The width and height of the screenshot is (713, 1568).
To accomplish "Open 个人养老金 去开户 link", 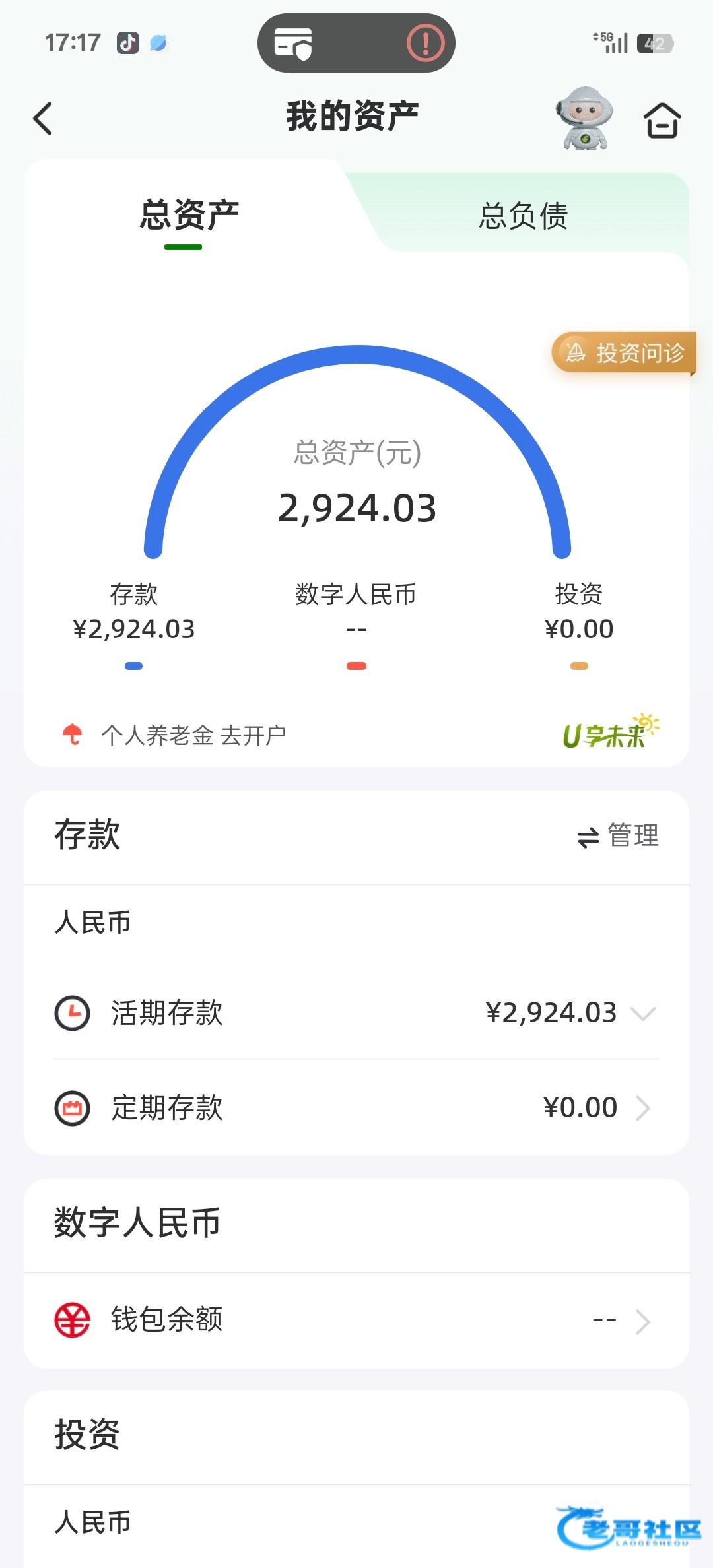I will click(x=193, y=735).
